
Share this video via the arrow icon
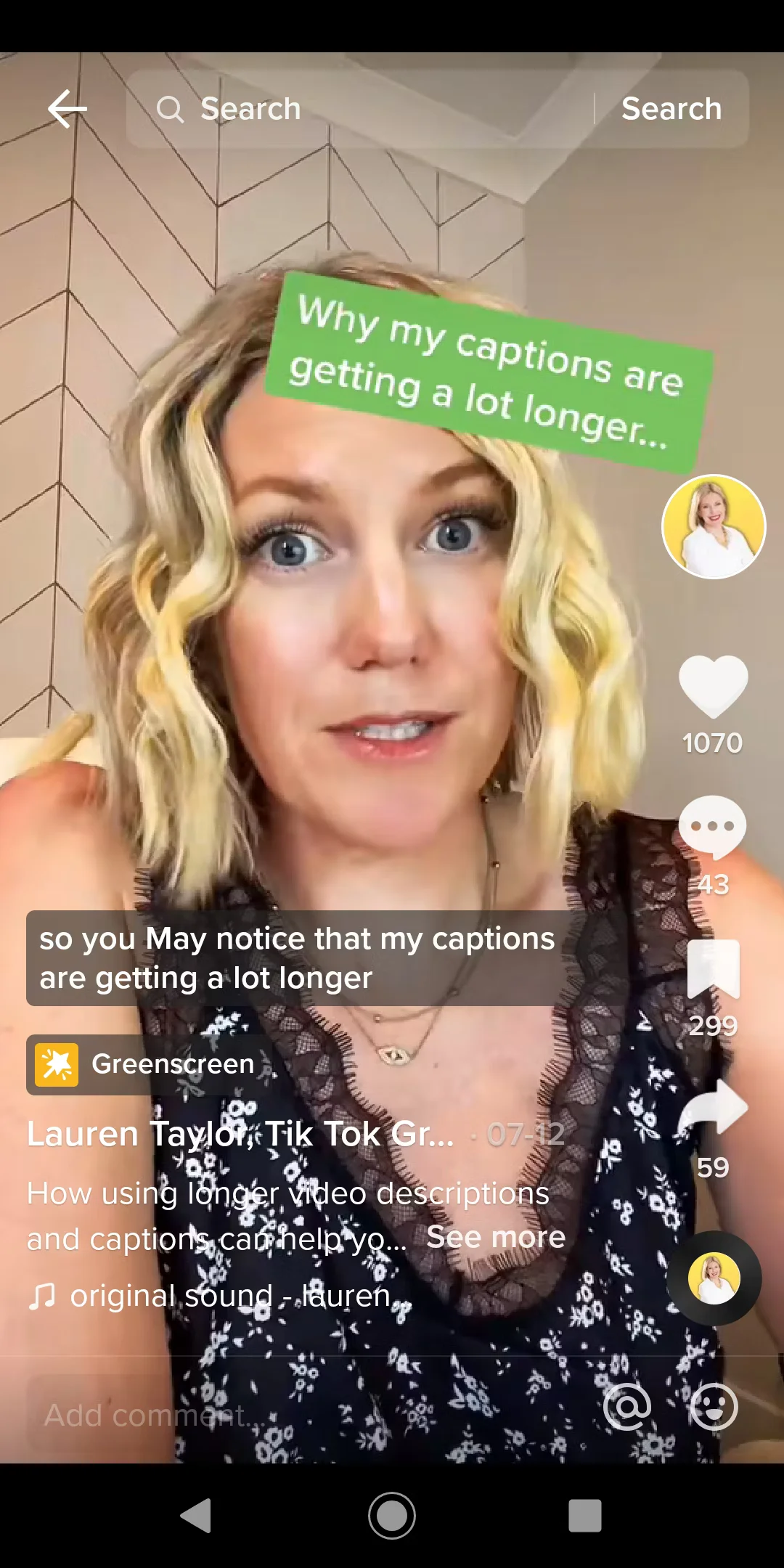pos(713,1111)
